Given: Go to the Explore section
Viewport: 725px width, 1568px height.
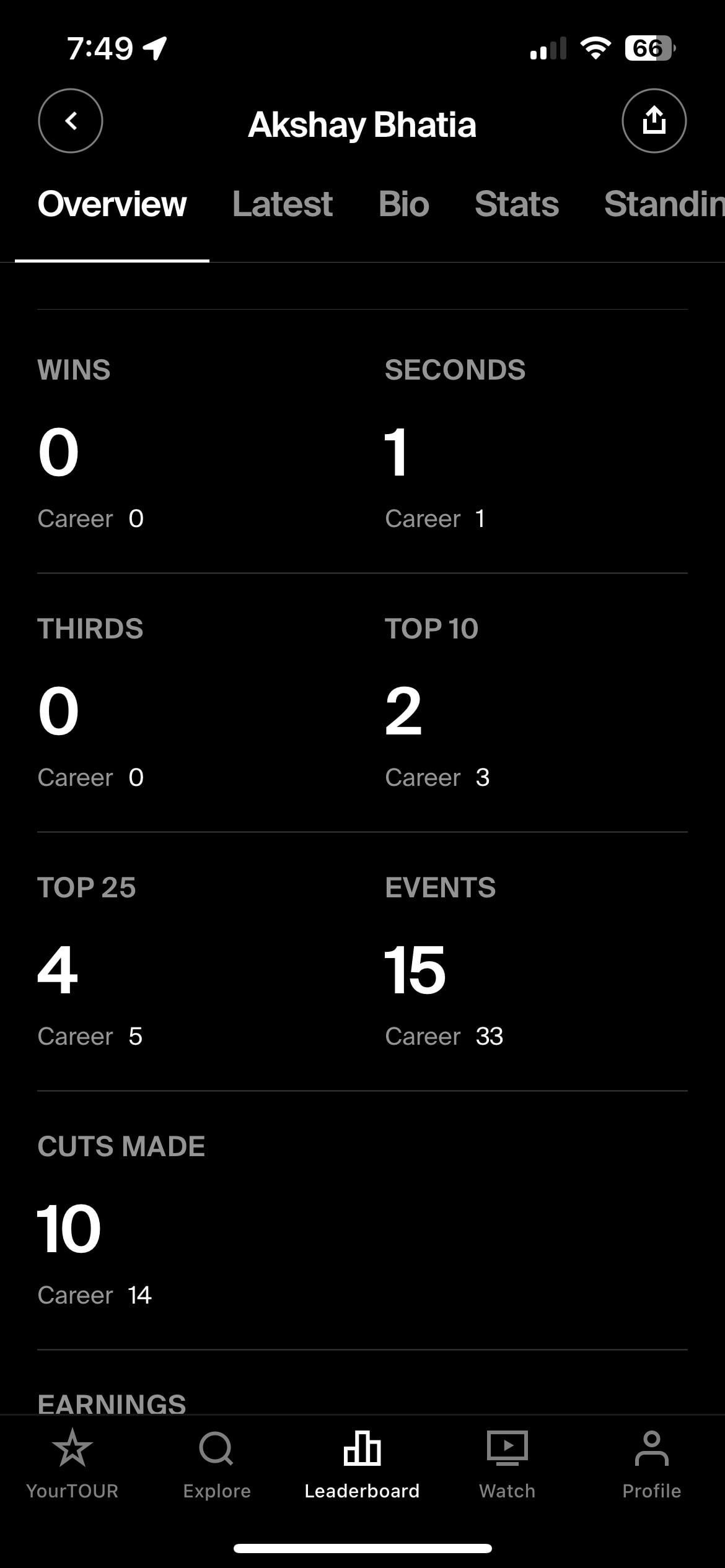Looking at the screenshot, I should click(x=217, y=1464).
